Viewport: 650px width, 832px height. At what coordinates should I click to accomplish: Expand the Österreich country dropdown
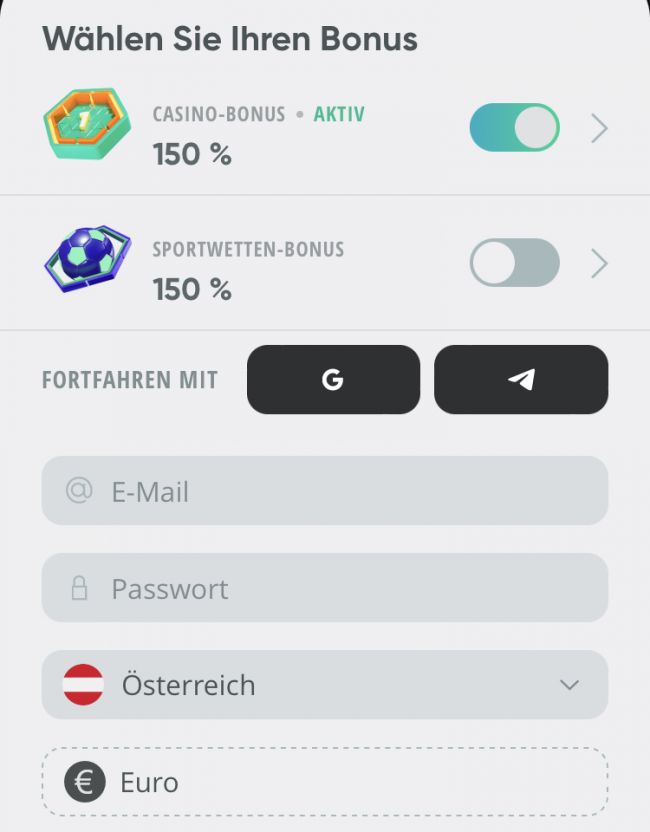tap(325, 685)
